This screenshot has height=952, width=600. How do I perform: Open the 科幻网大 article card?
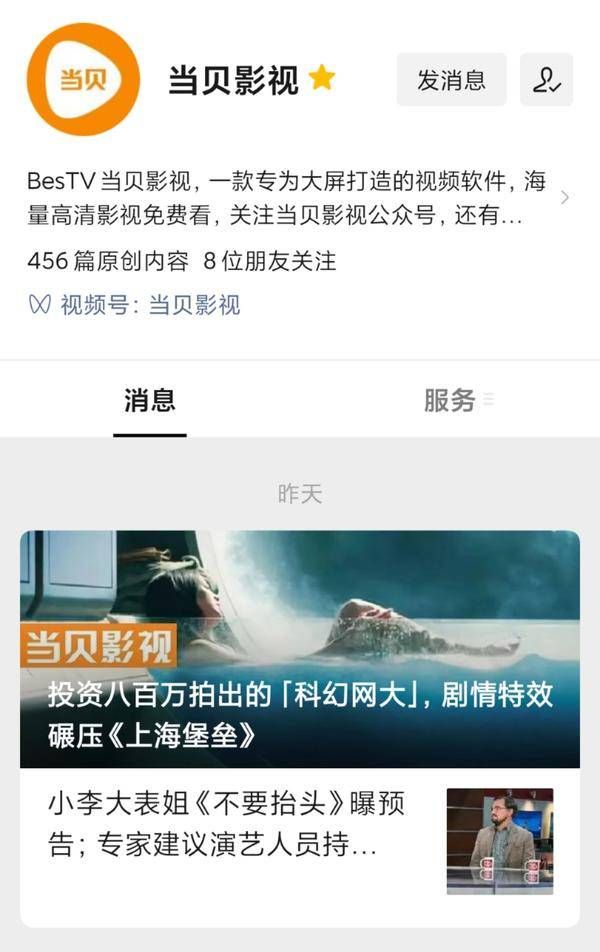[300, 648]
